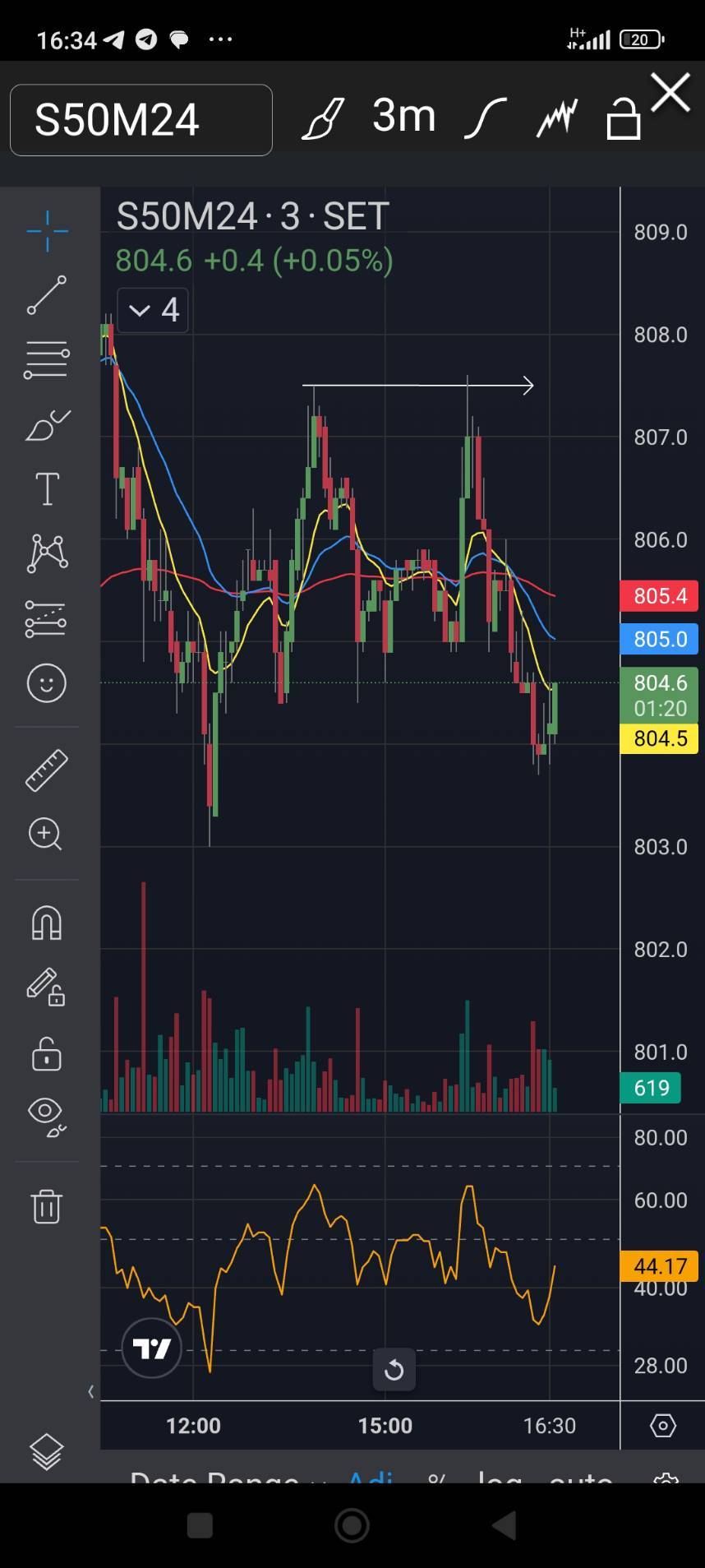705x1568 pixels.
Task: Open the indicators menu
Action: (557, 118)
